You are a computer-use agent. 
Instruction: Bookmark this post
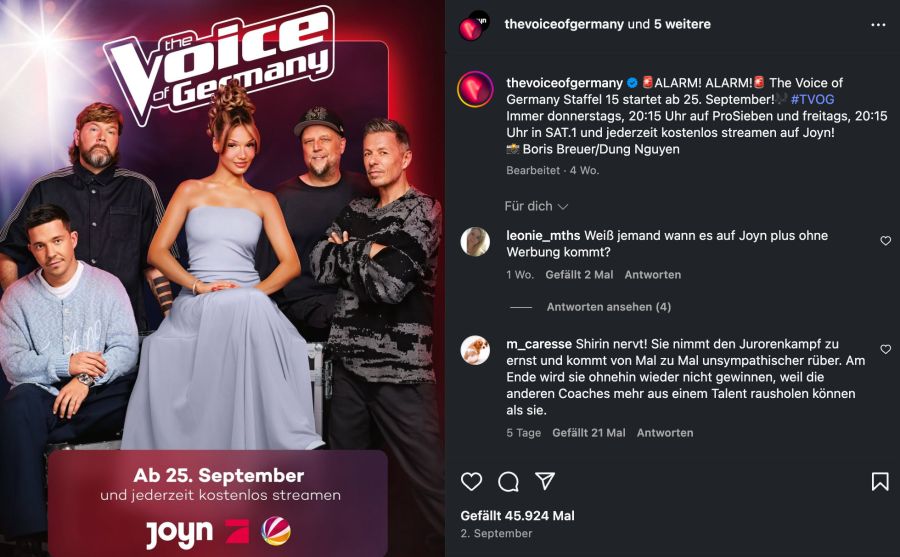tap(880, 482)
